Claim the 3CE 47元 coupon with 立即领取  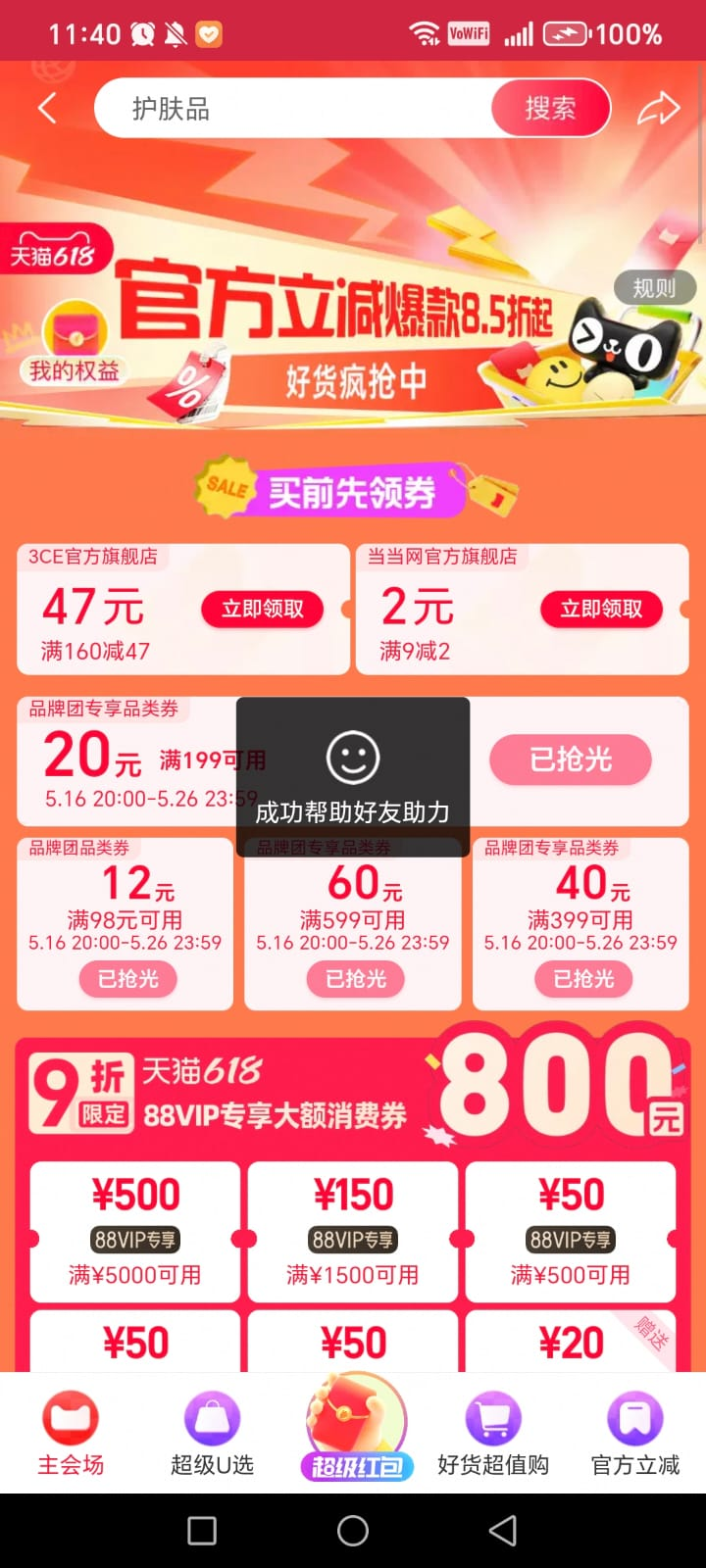click(263, 609)
